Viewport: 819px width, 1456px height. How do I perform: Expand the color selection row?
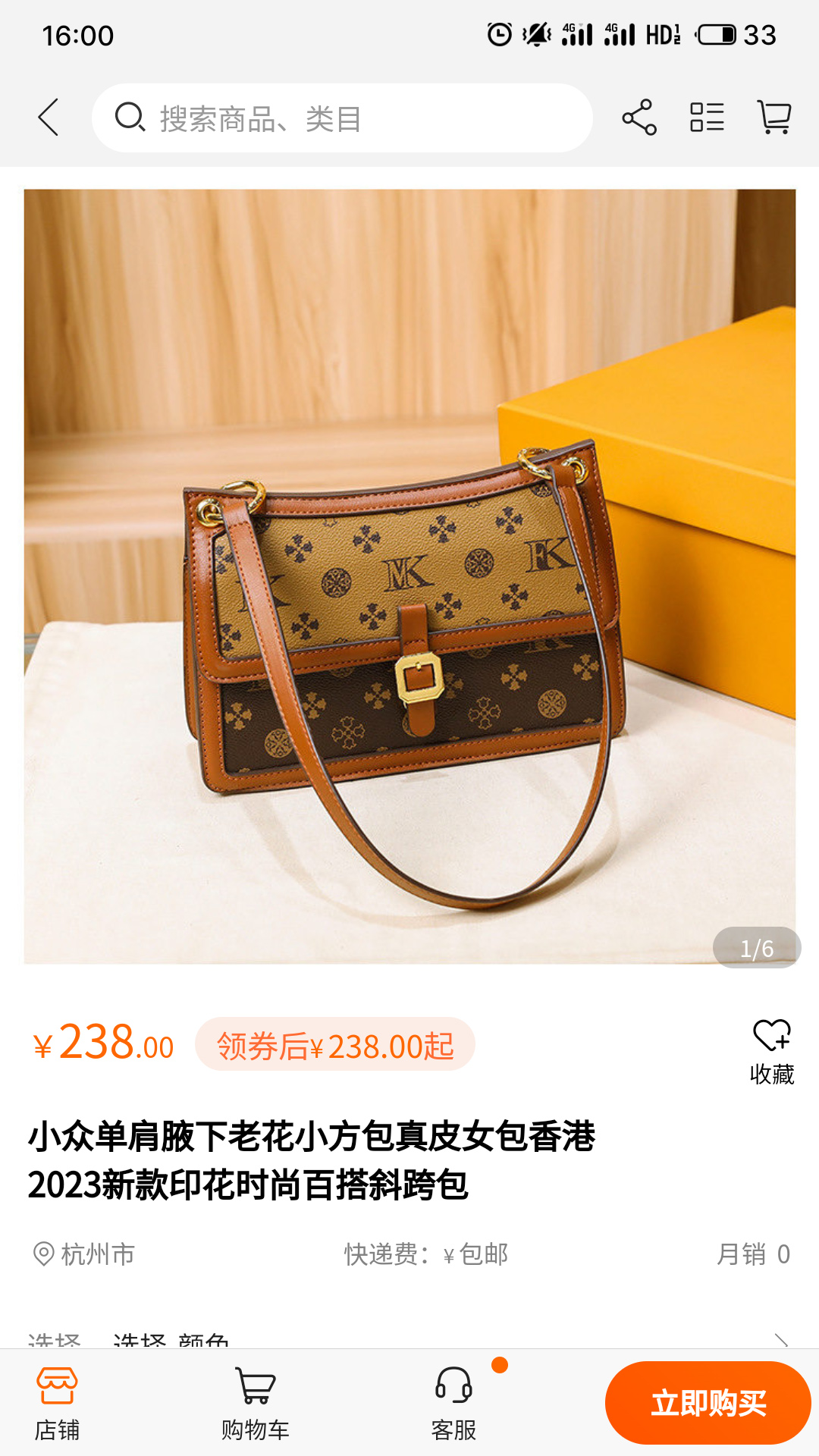[409, 1339]
